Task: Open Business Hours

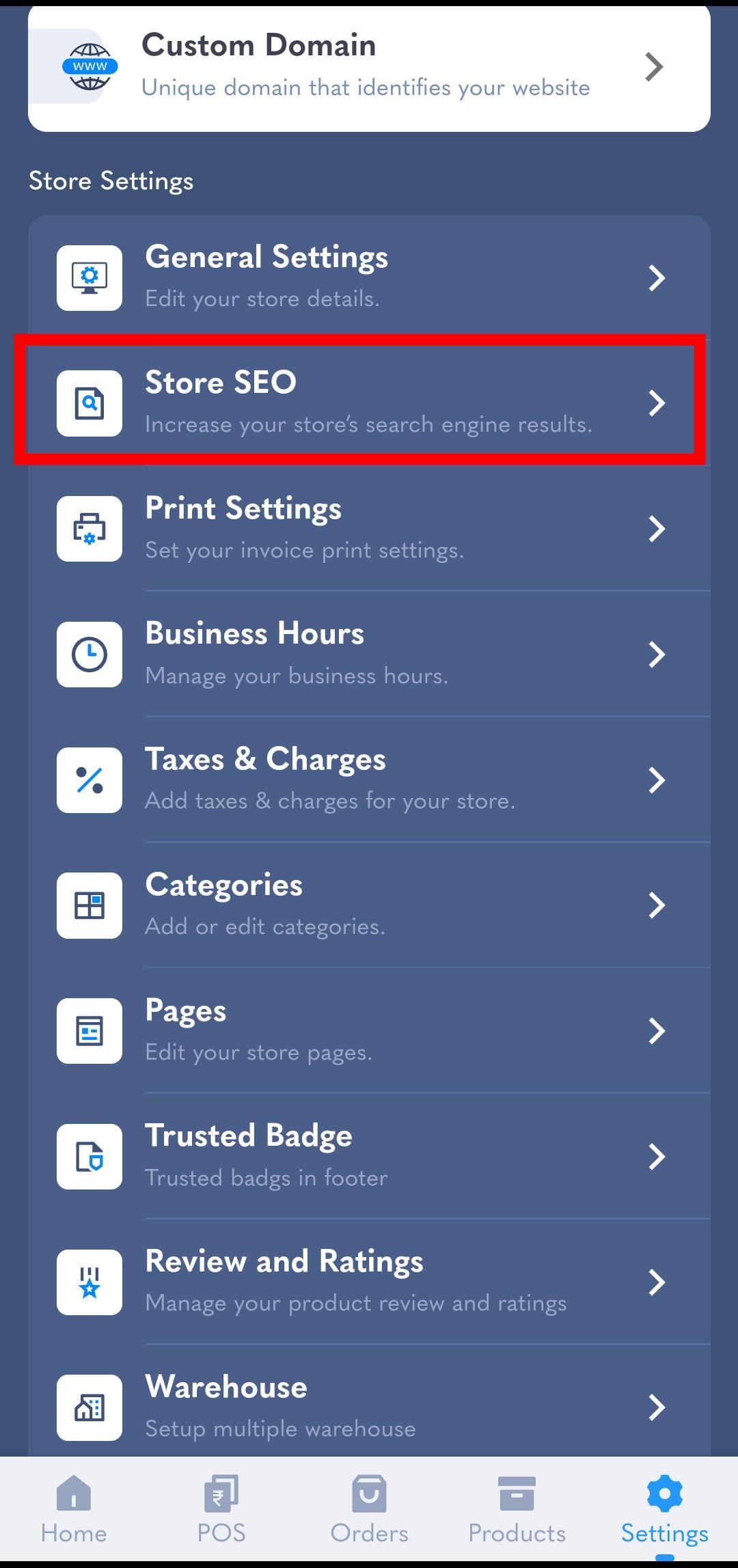Action: click(x=369, y=655)
